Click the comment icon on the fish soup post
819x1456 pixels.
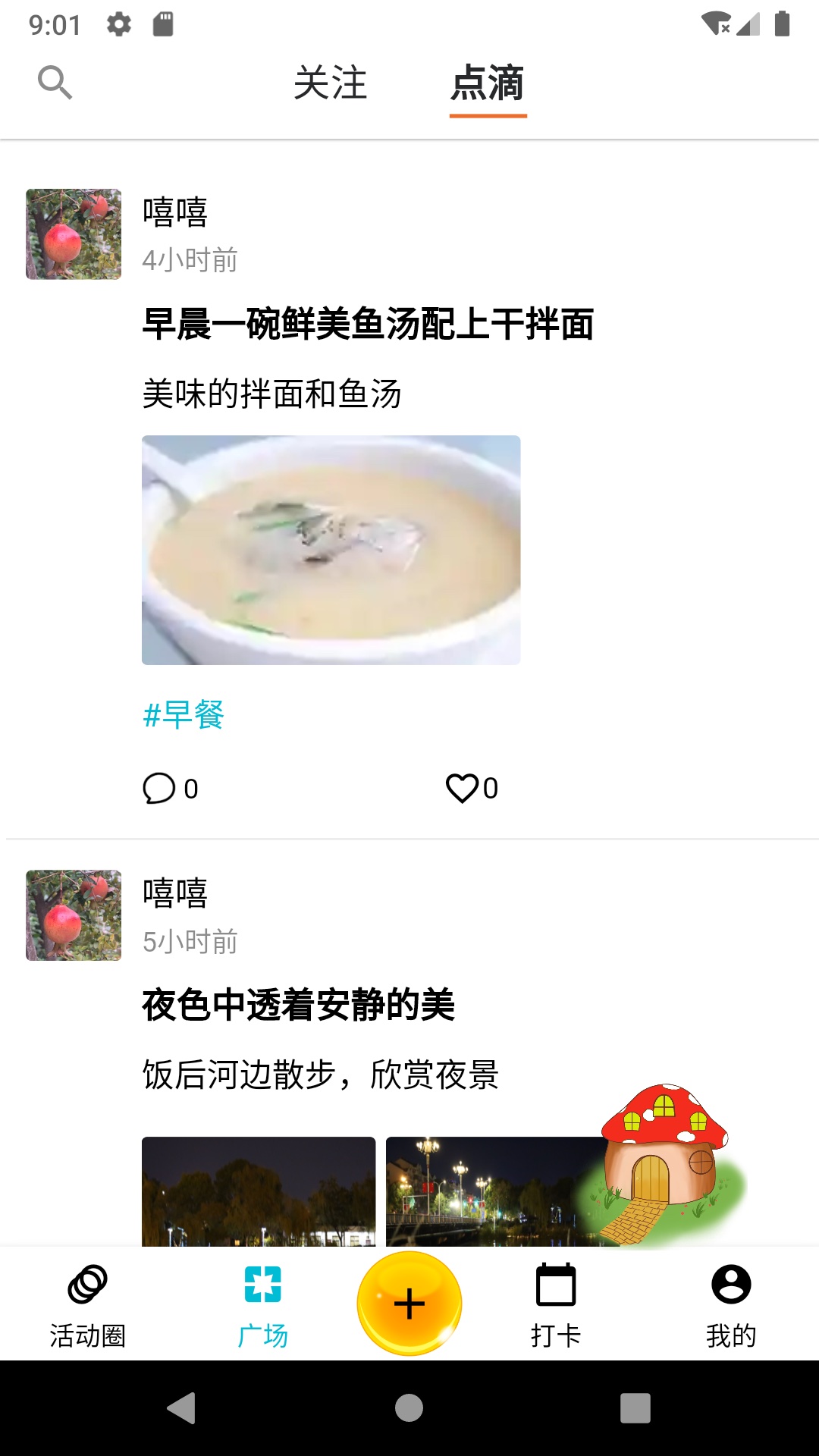click(159, 787)
